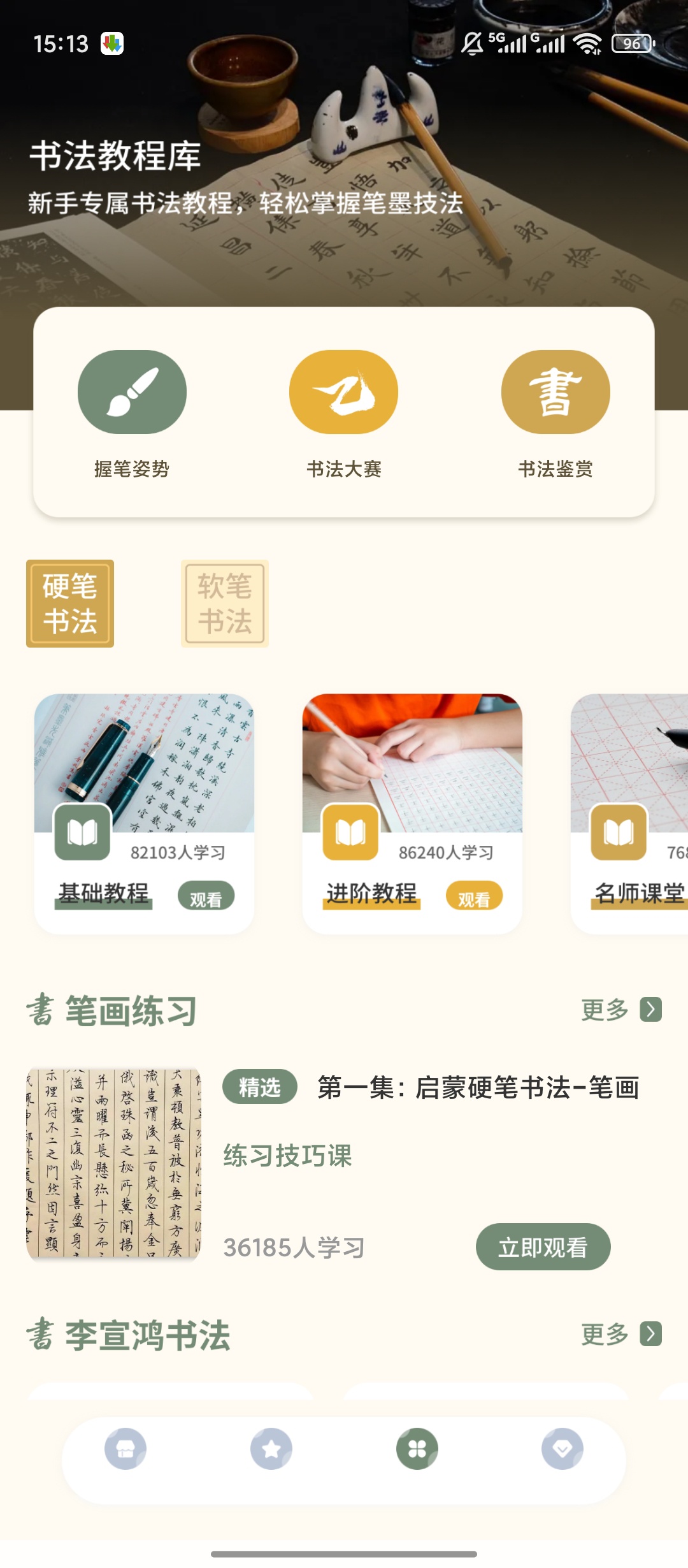Open the 第一集 启蒙硬笔书法 lesson thumbnail
This screenshot has width=688, height=1568.
[113, 1165]
